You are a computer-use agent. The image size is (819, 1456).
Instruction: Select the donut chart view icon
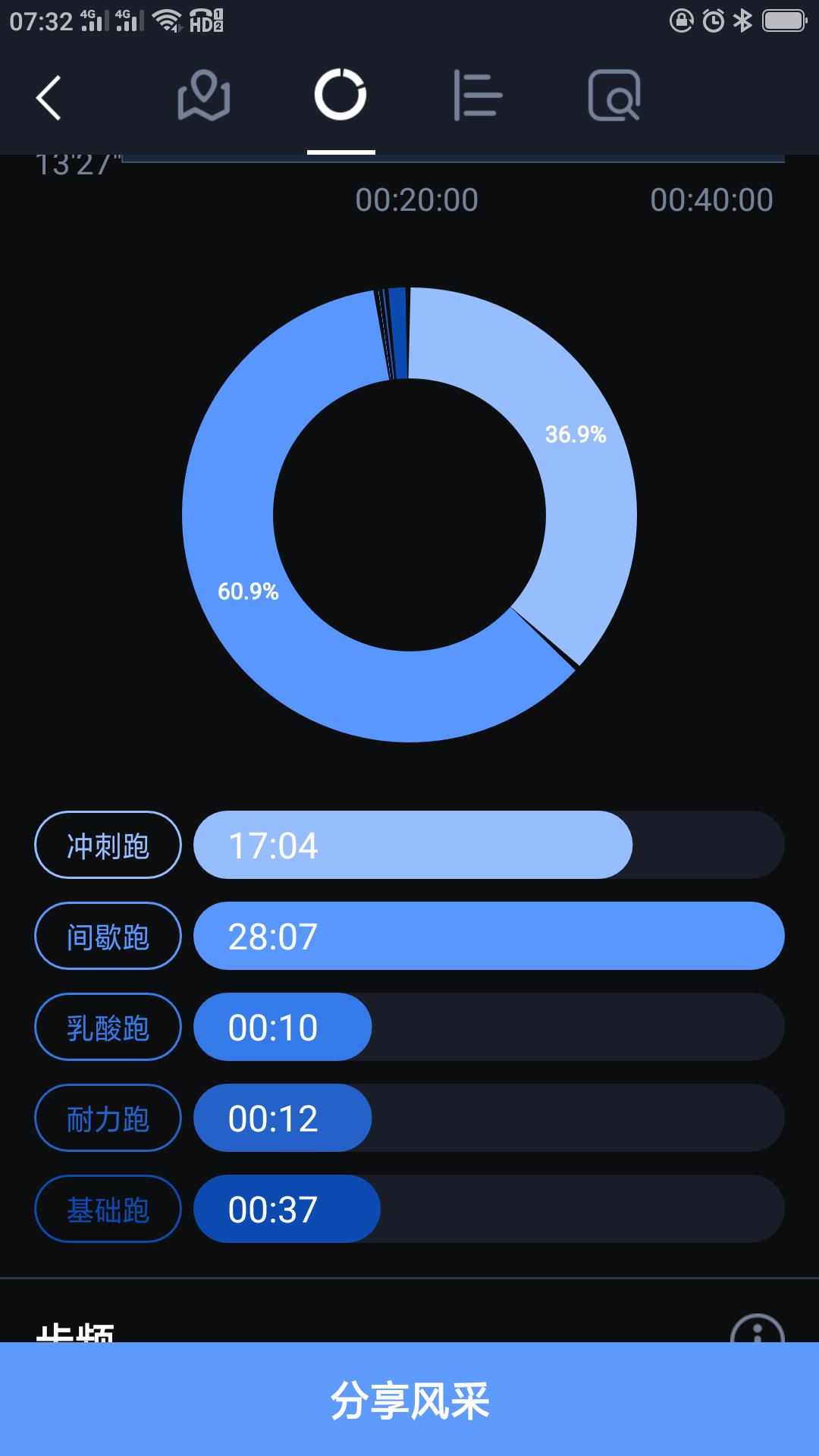[340, 95]
